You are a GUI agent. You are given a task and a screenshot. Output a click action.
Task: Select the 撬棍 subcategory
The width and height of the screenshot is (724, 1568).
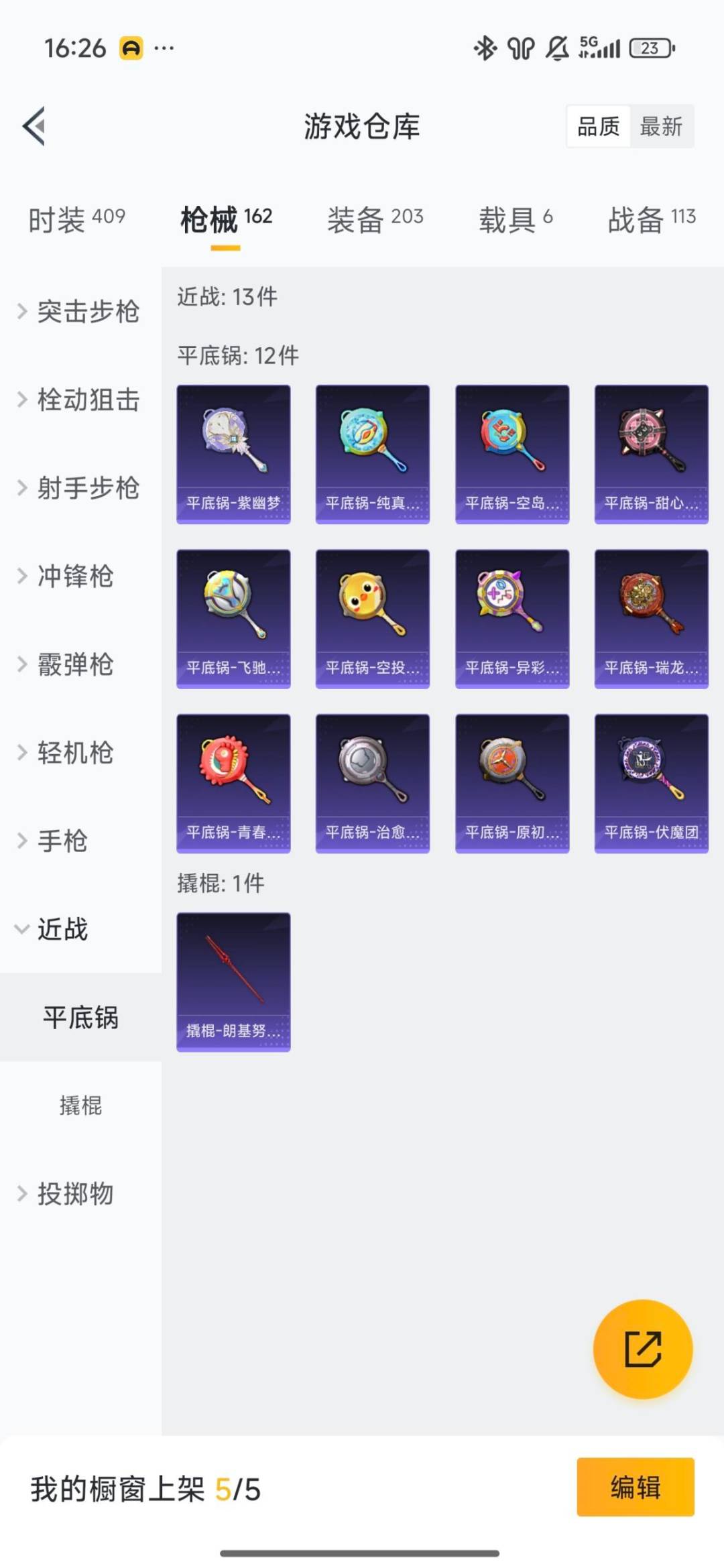tap(80, 1105)
